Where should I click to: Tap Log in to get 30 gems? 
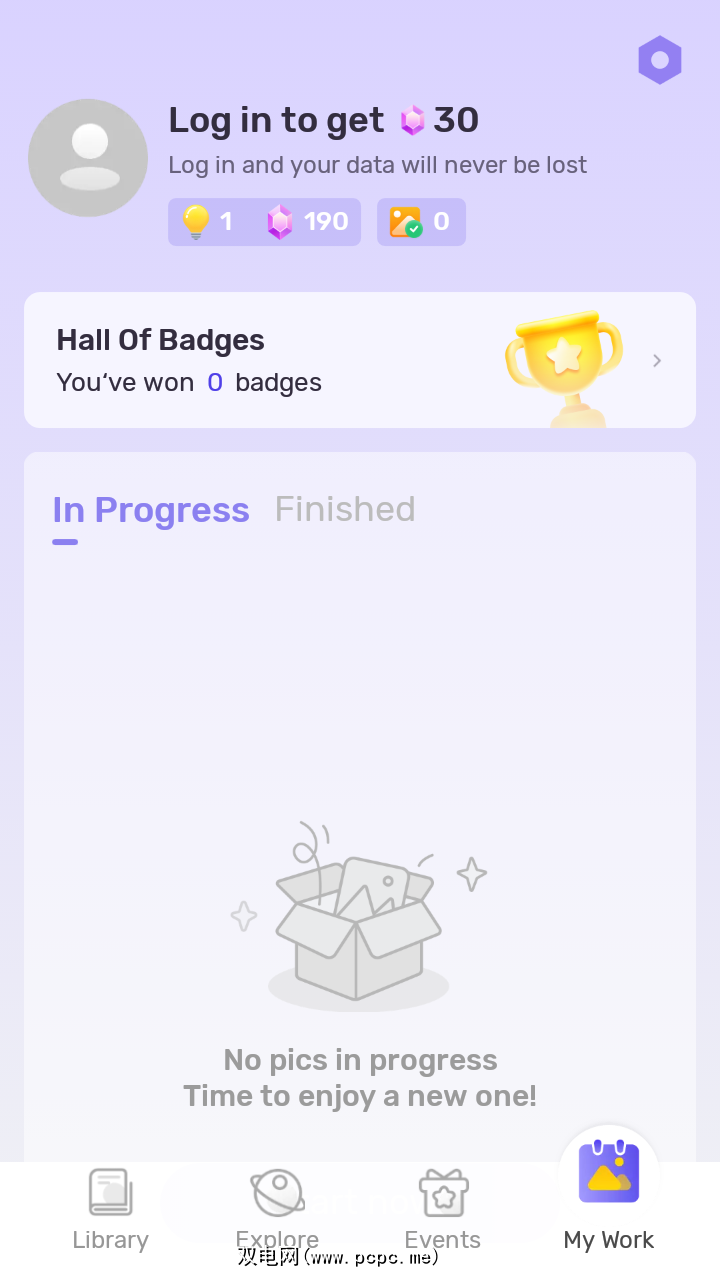323,121
